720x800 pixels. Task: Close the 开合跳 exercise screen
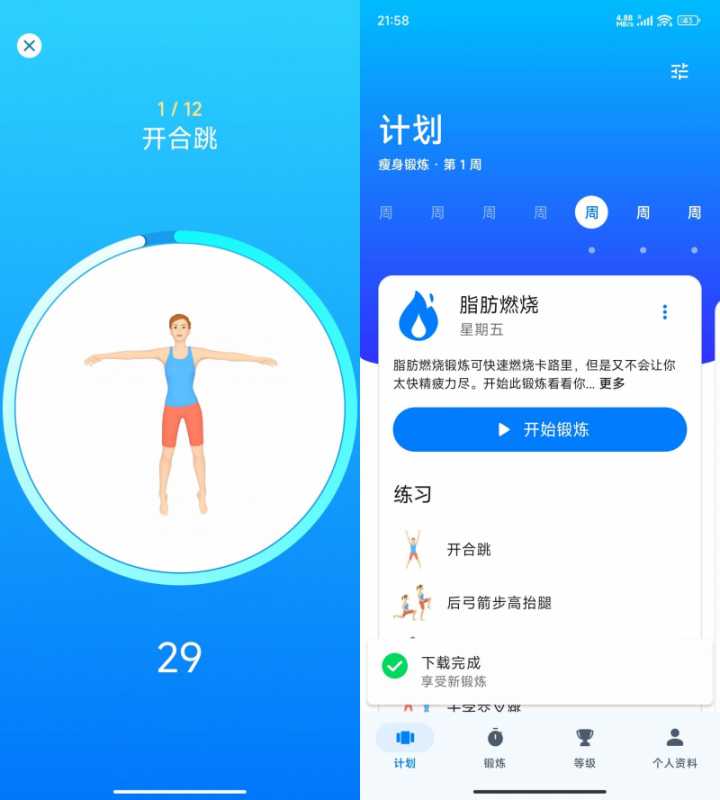click(30, 45)
